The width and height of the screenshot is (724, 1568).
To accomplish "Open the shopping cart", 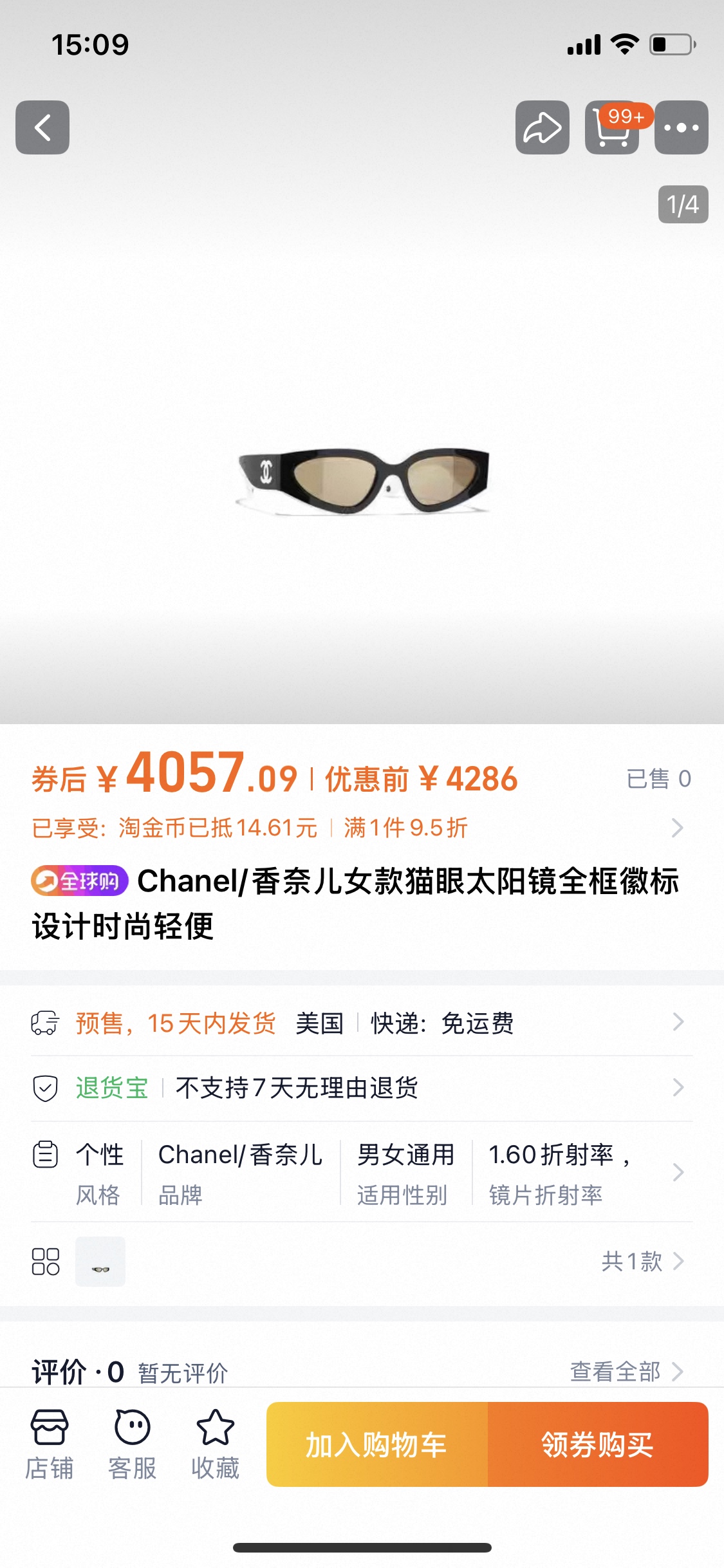I will (612, 127).
